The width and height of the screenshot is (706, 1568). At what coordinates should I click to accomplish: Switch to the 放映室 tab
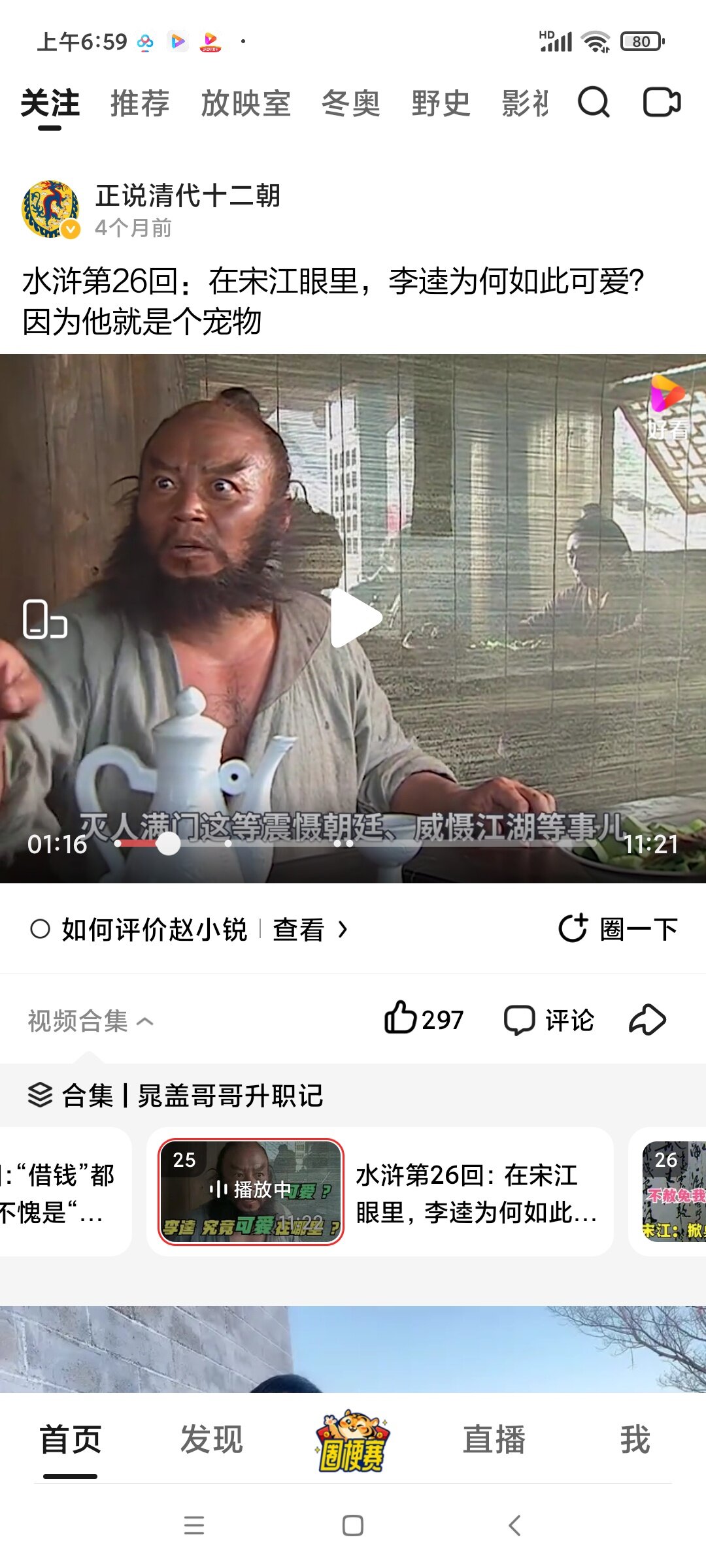click(x=246, y=103)
